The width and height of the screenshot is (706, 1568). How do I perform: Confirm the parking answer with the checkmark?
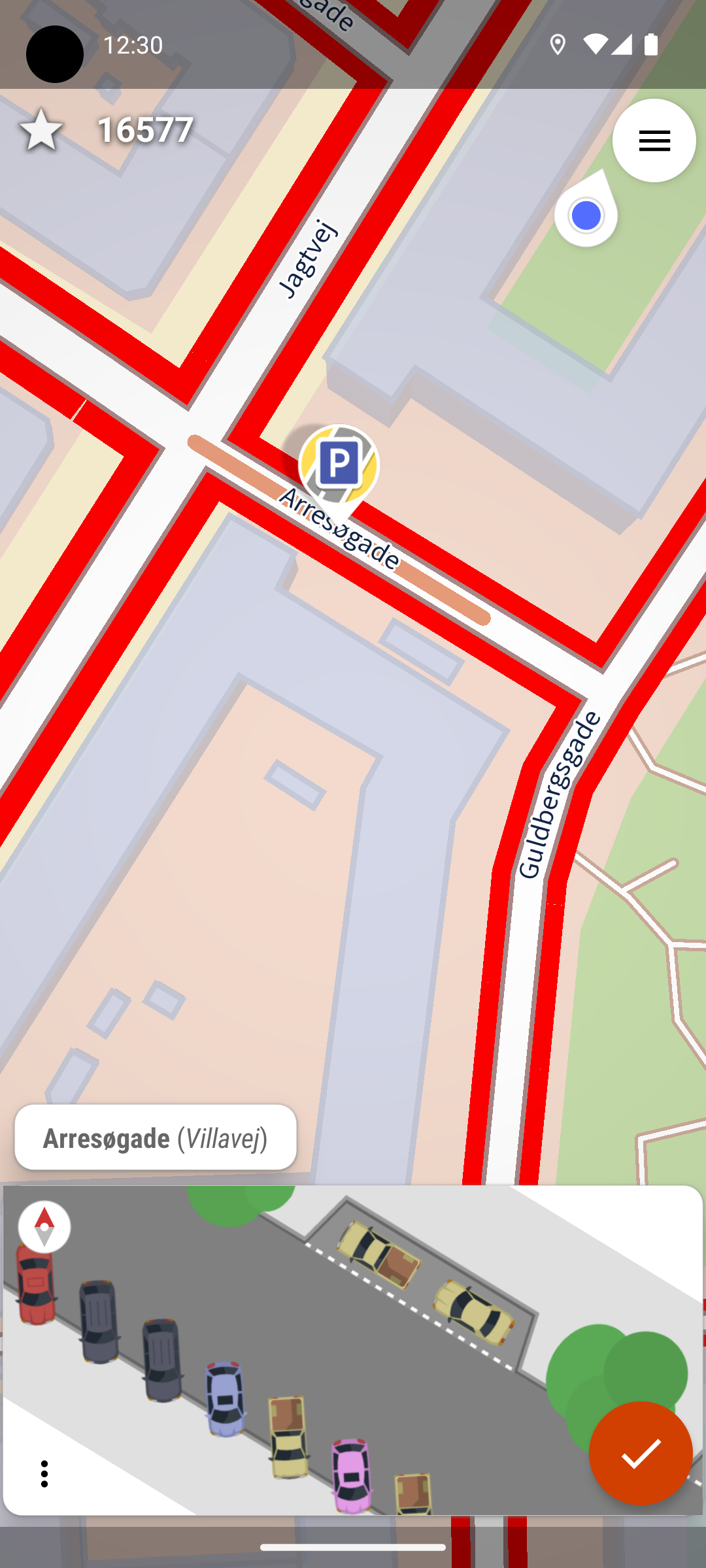click(640, 1454)
